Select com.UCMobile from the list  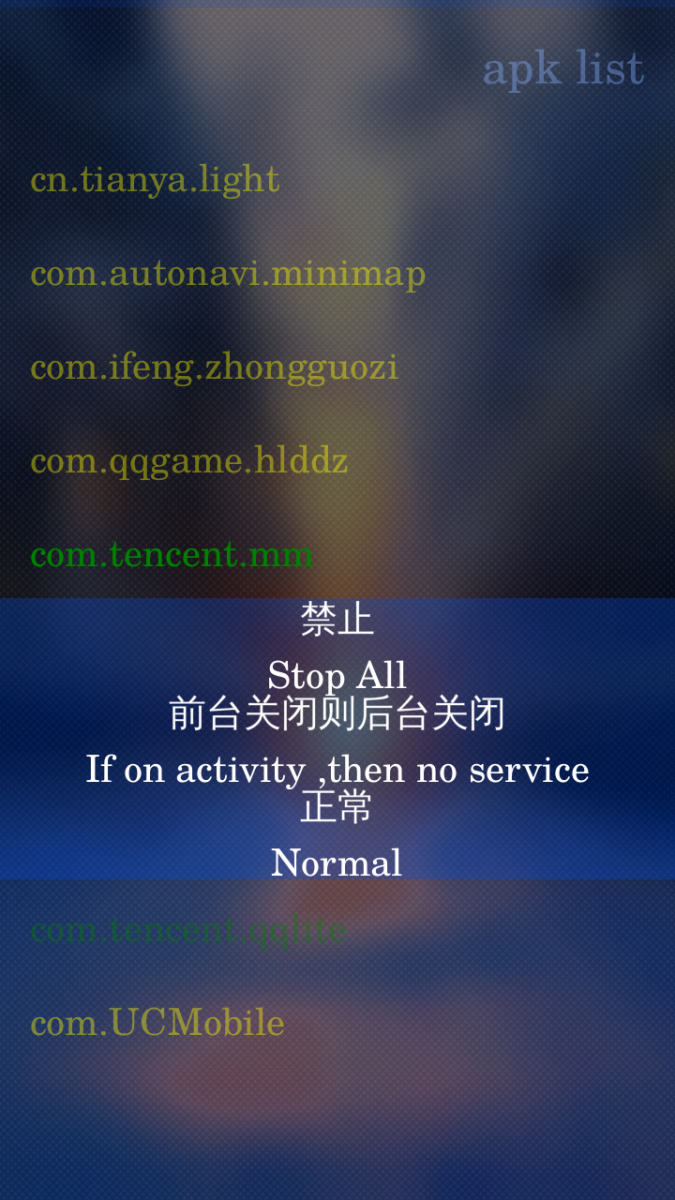pyautogui.click(x=157, y=1023)
